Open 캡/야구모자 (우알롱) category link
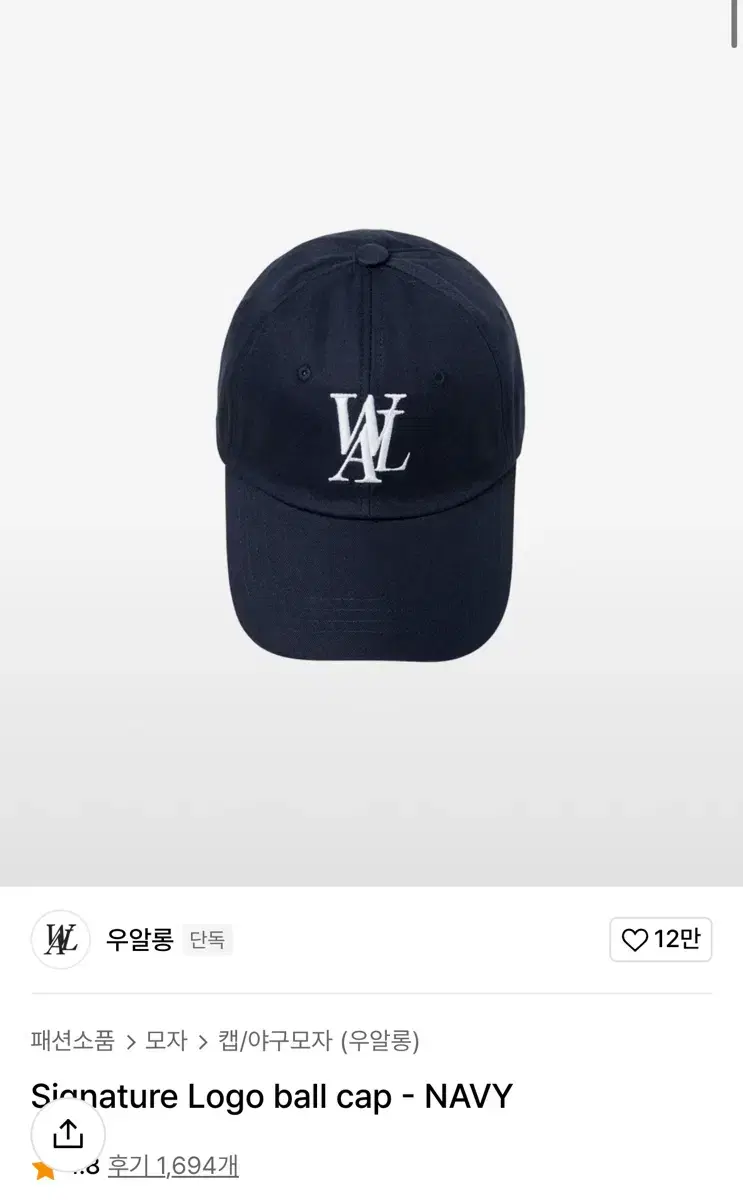Image resolution: width=743 pixels, height=1200 pixels. (319, 1041)
